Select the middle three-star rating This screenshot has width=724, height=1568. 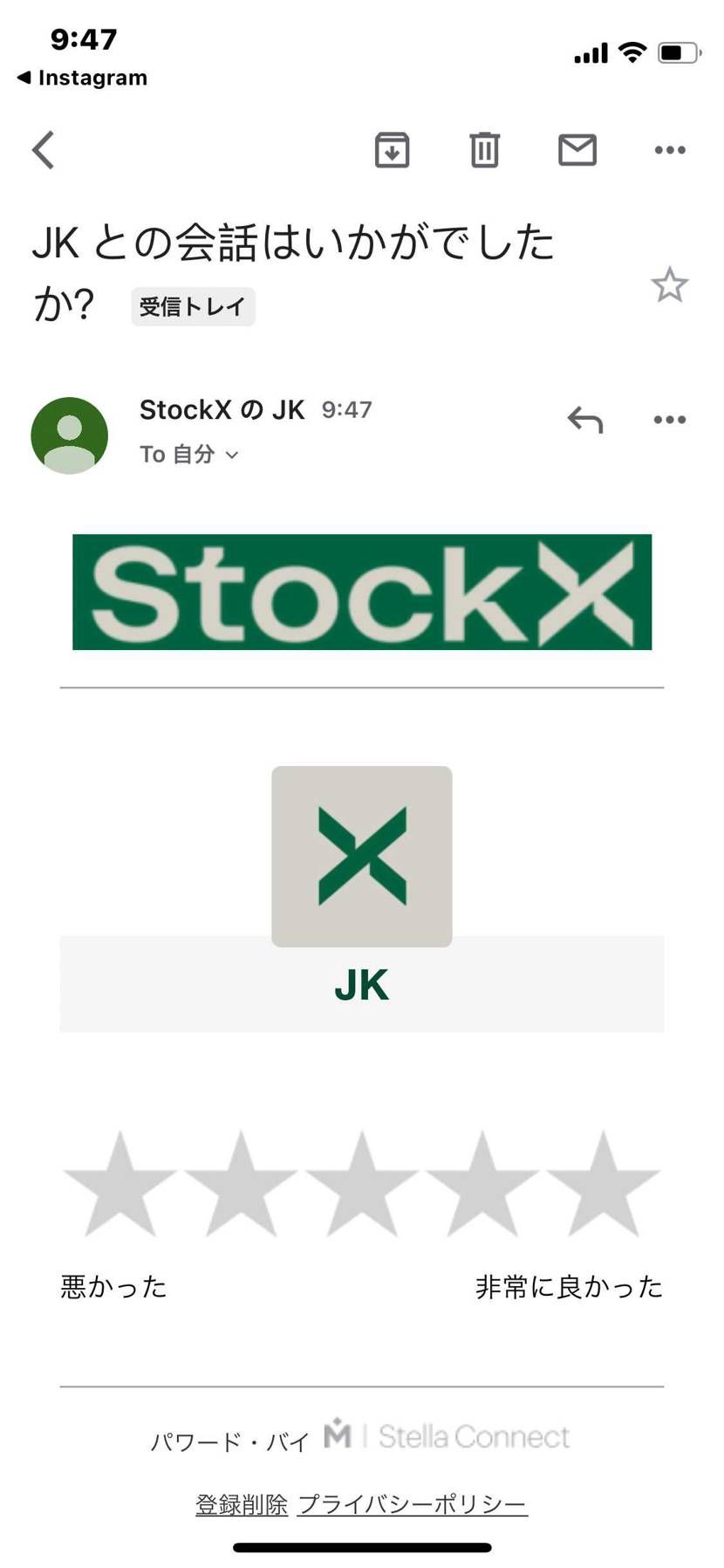(x=361, y=1182)
